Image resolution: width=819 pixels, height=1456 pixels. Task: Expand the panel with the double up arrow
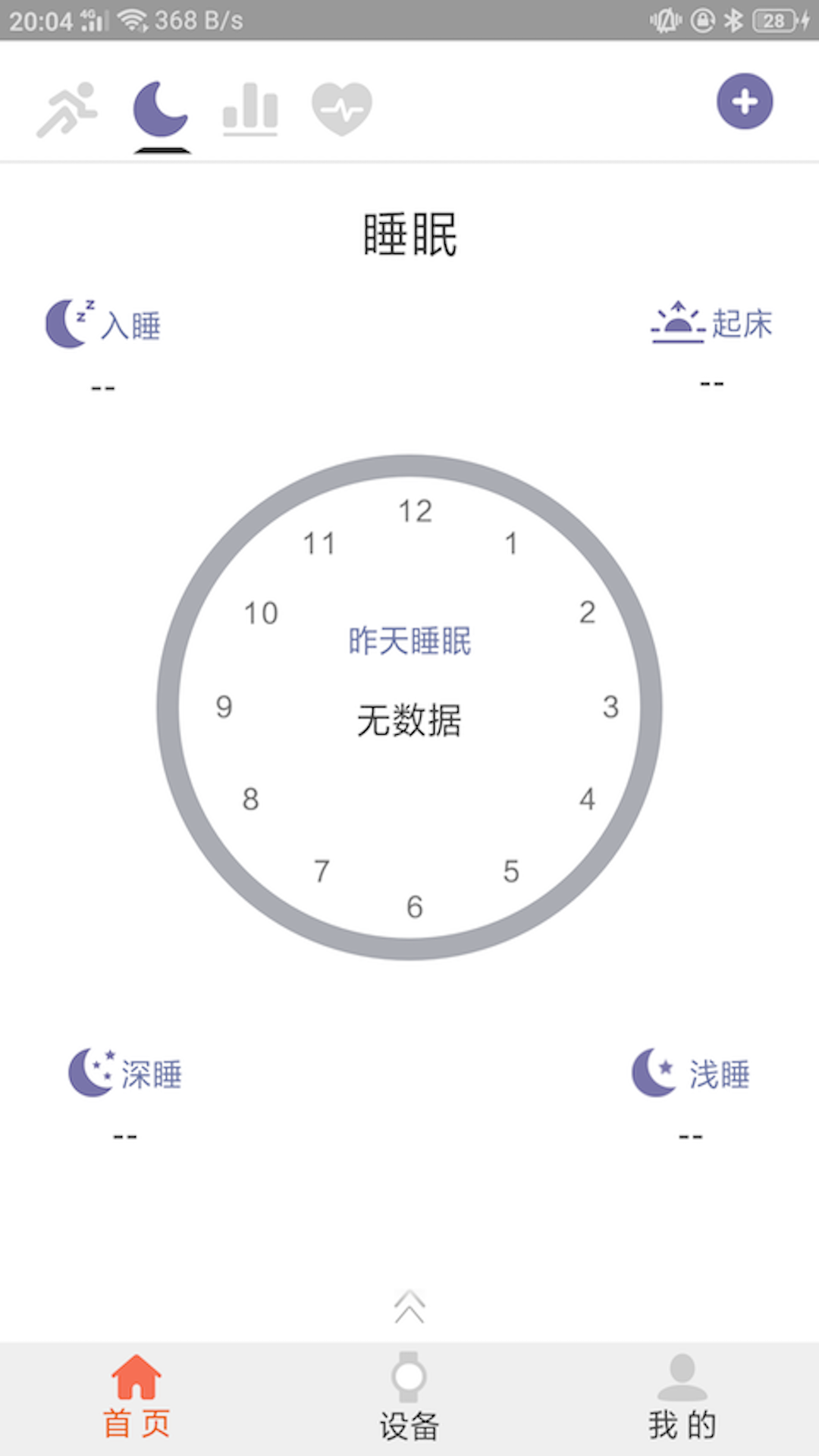(x=409, y=1306)
